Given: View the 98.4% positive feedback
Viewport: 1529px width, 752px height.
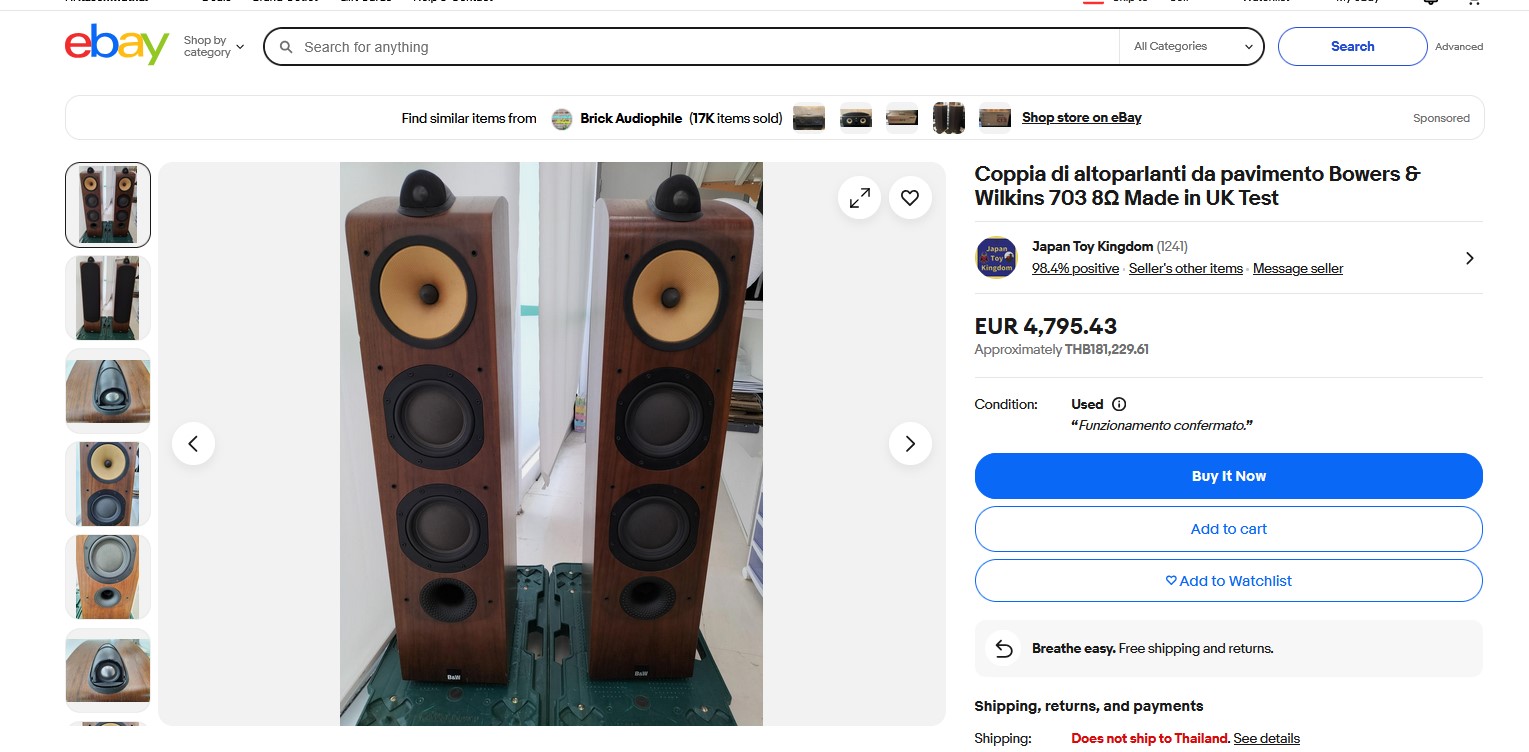Looking at the screenshot, I should 1075,269.
